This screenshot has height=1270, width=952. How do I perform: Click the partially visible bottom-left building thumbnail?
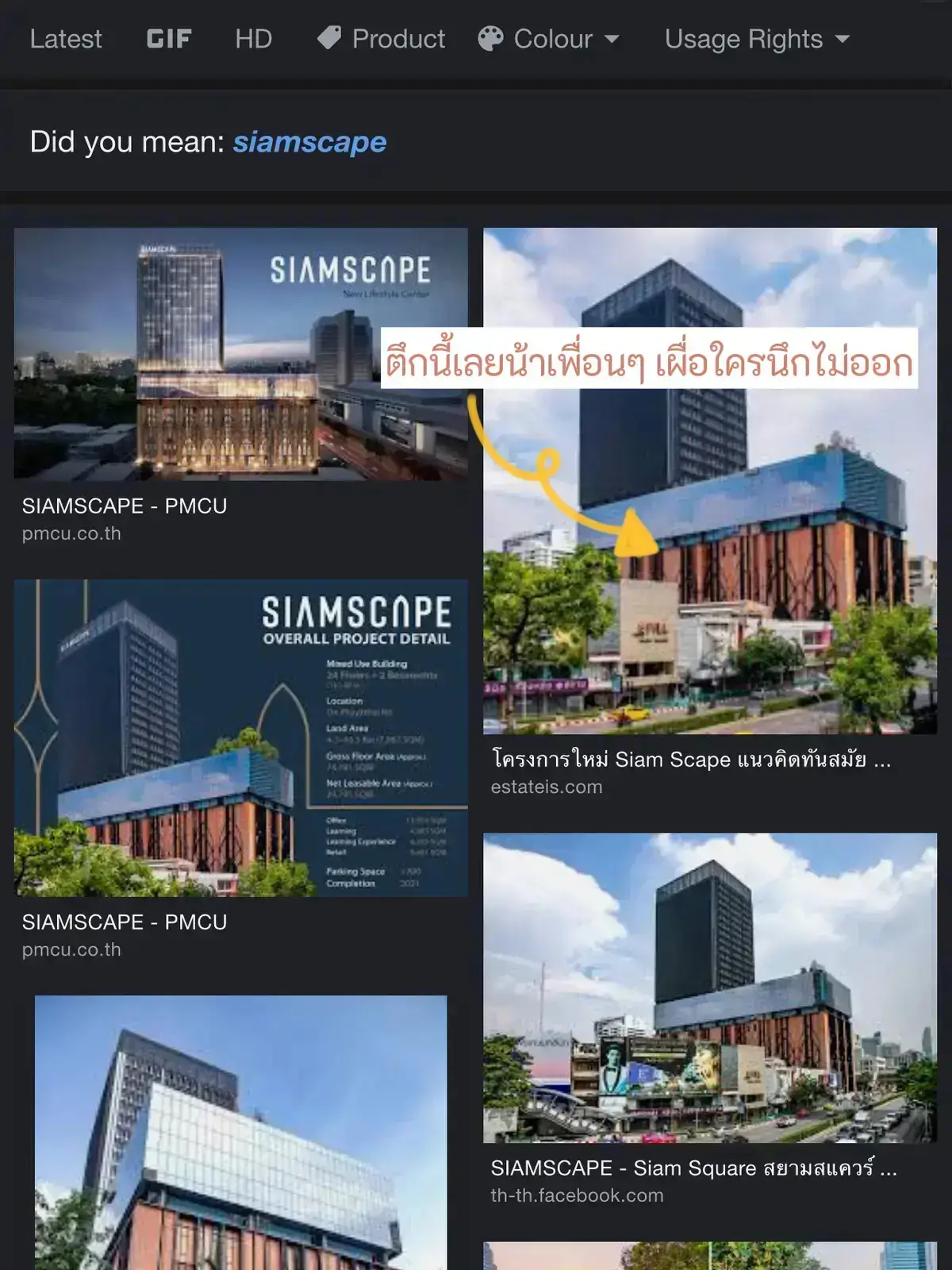pyautogui.click(x=240, y=1135)
